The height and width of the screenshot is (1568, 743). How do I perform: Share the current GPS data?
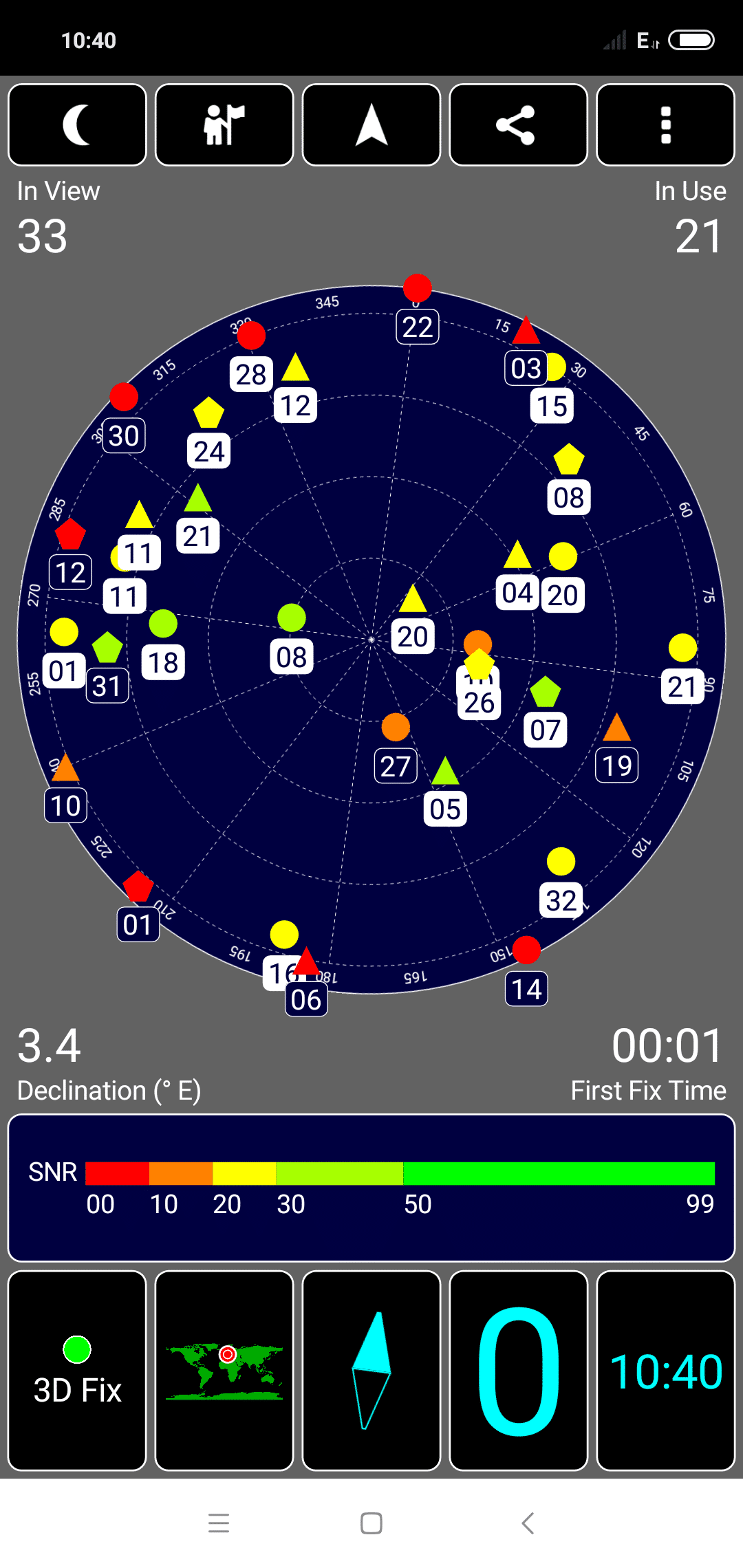coord(519,124)
